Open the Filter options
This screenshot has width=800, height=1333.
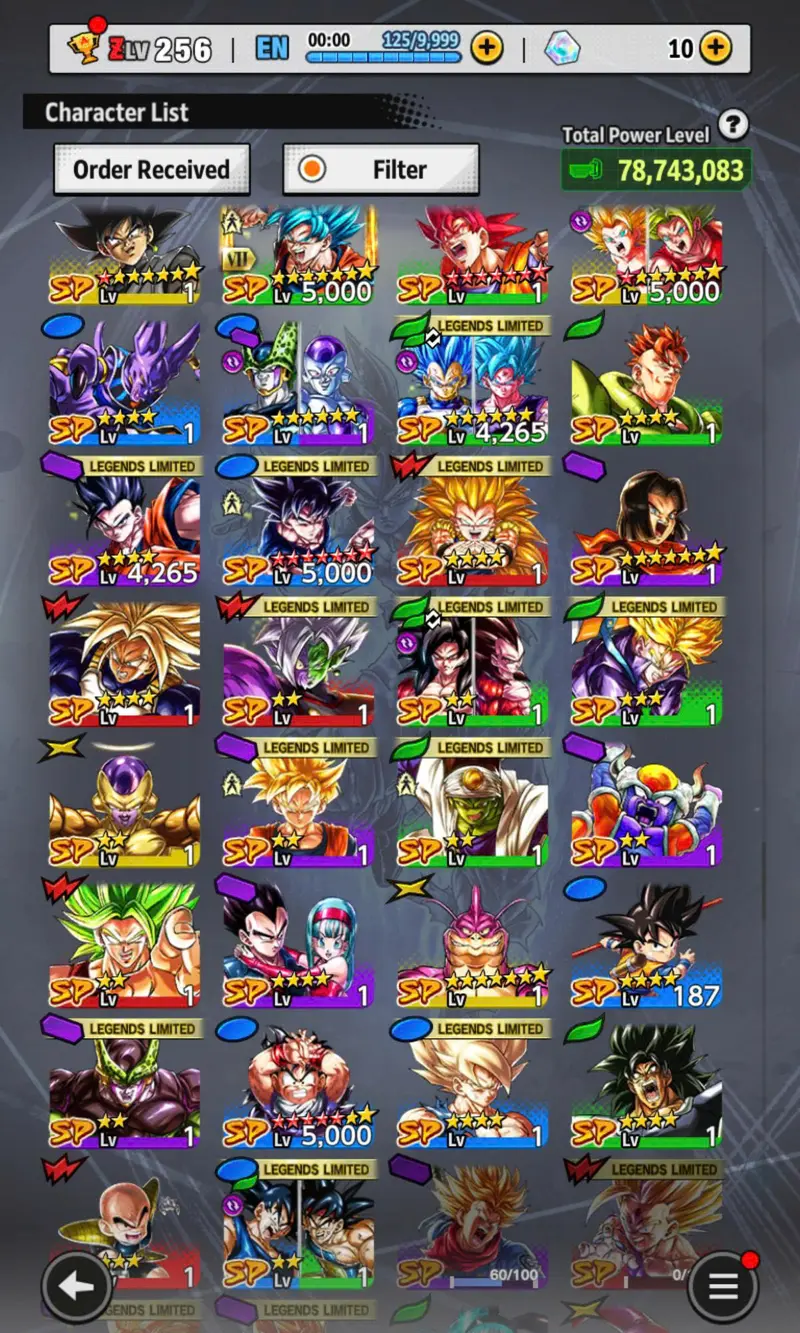tap(381, 170)
